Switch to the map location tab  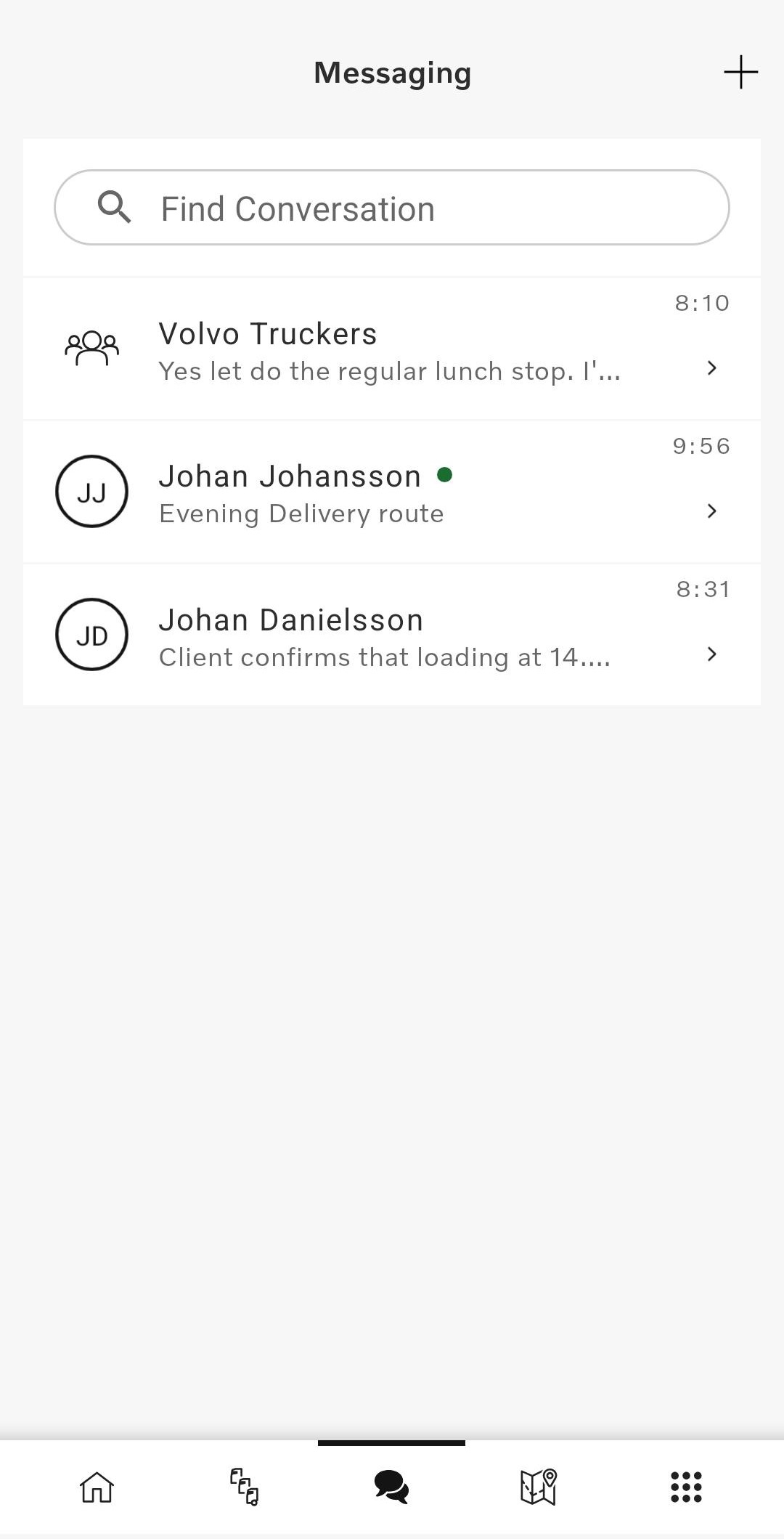pos(539,1487)
